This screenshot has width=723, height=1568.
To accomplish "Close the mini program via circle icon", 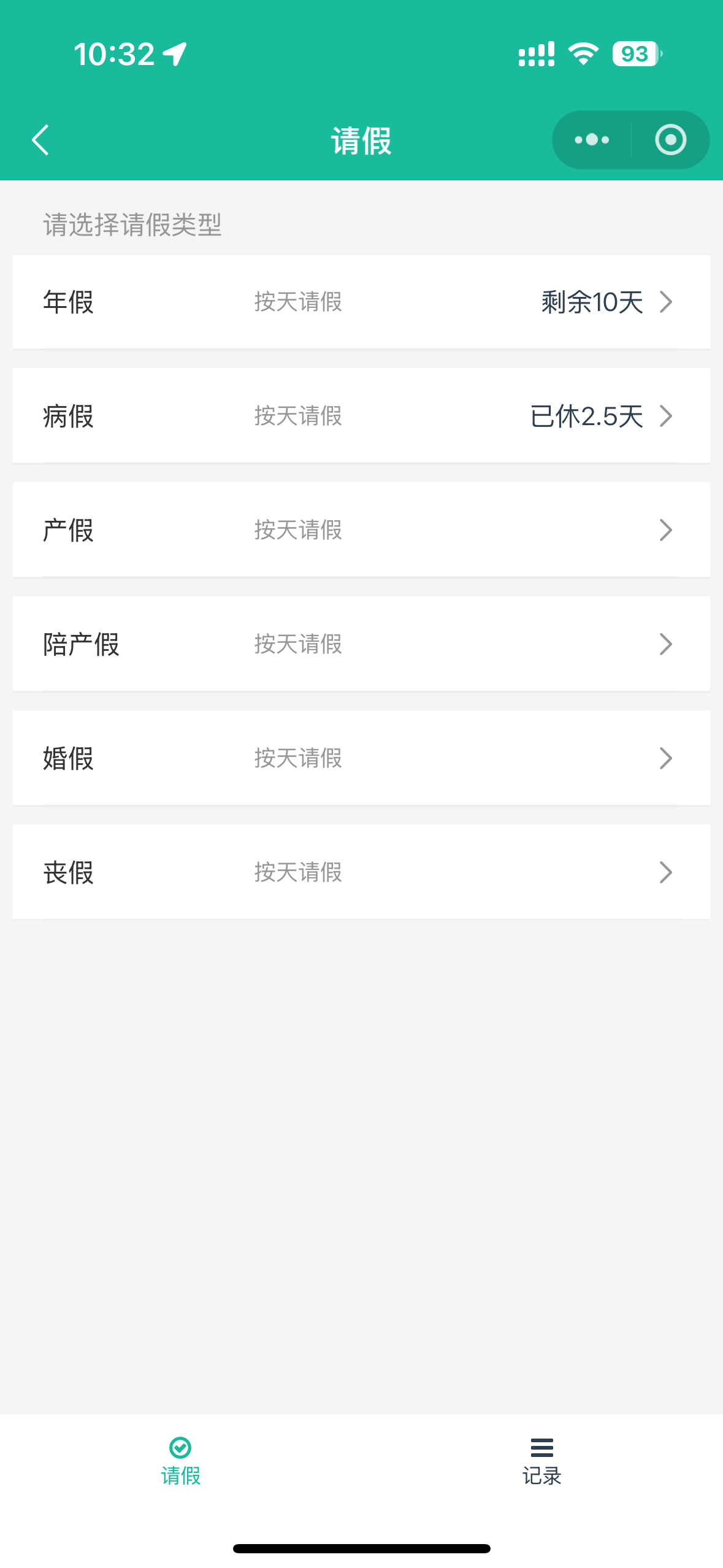I will point(670,140).
